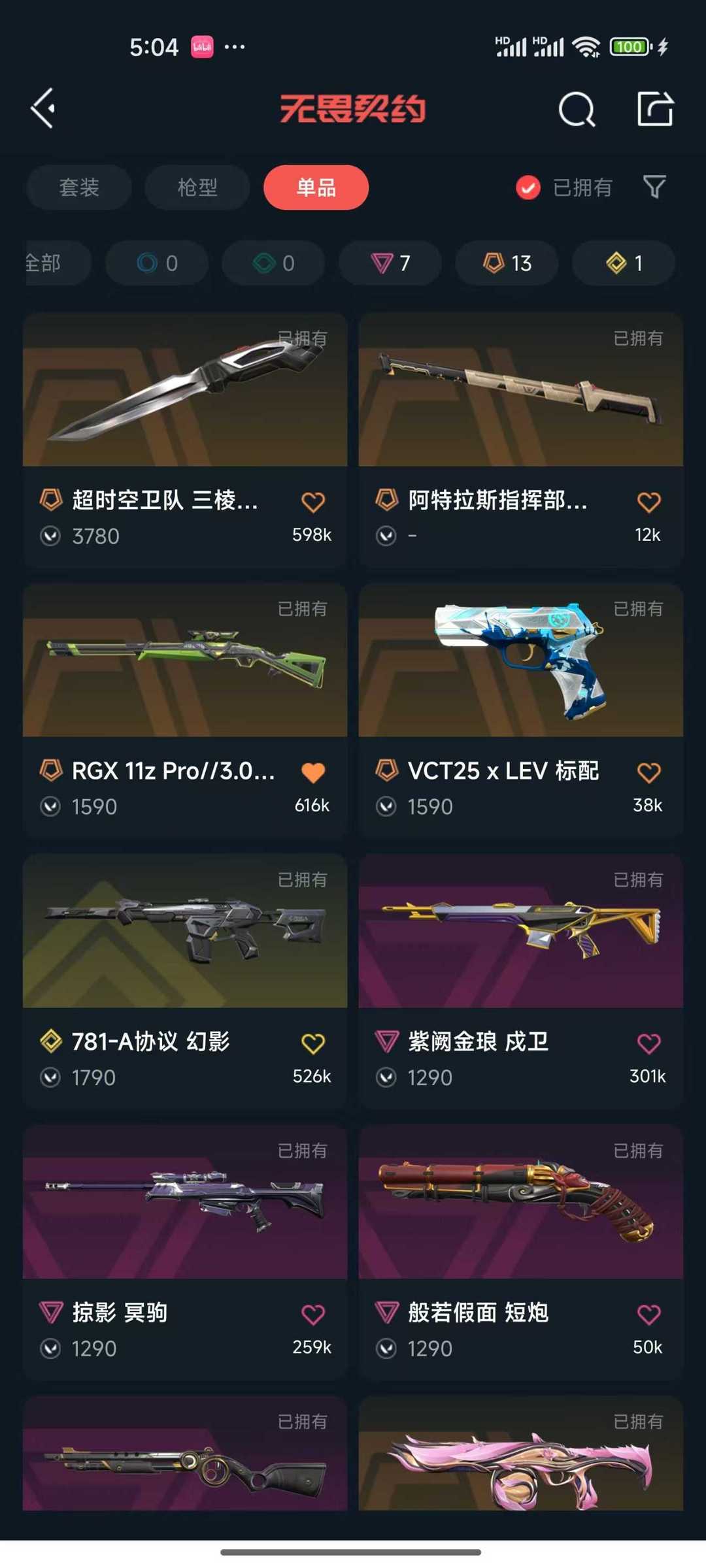Select the gold rarity filter showing 1
The height and width of the screenshot is (1568, 706).
pyautogui.click(x=622, y=263)
